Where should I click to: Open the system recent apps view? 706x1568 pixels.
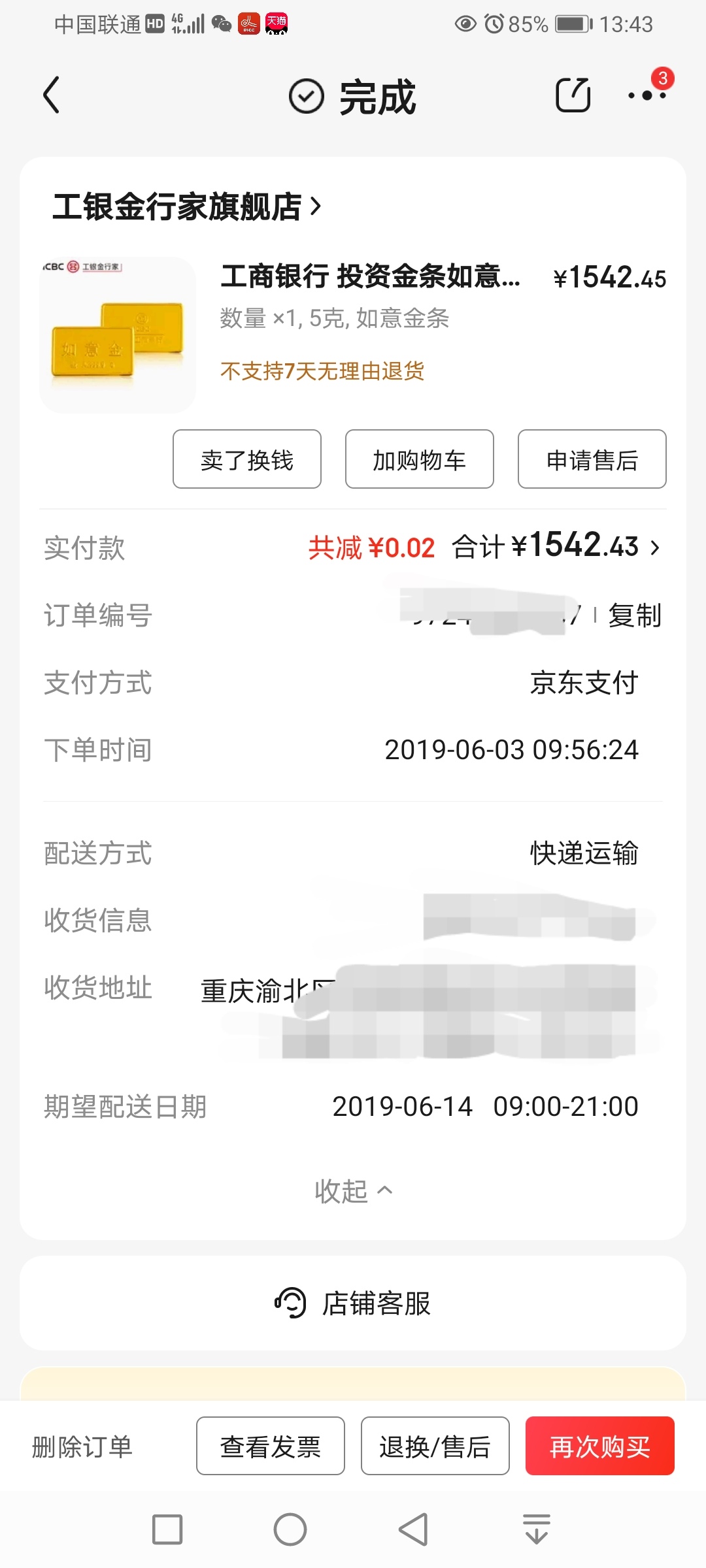point(167,1529)
